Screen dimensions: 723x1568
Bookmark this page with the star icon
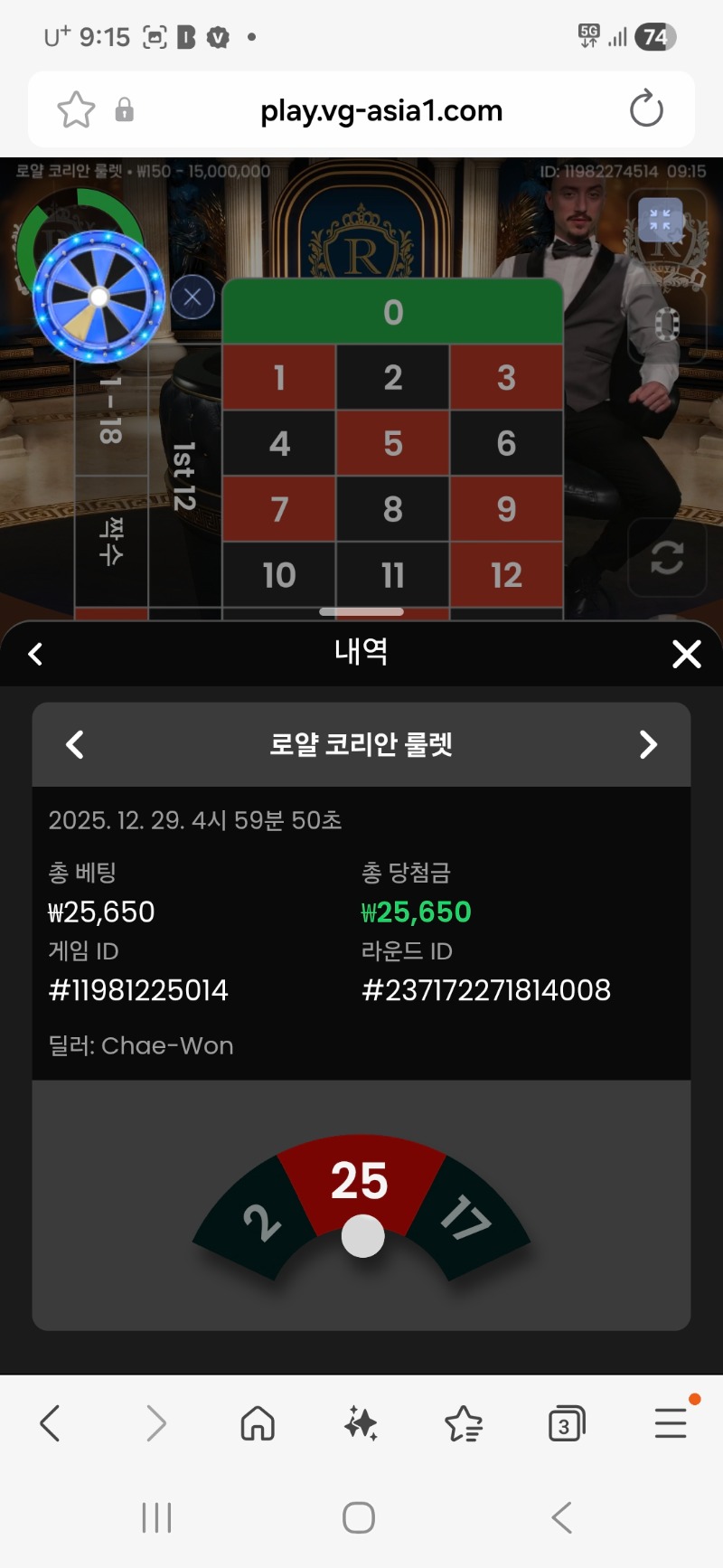(x=76, y=110)
